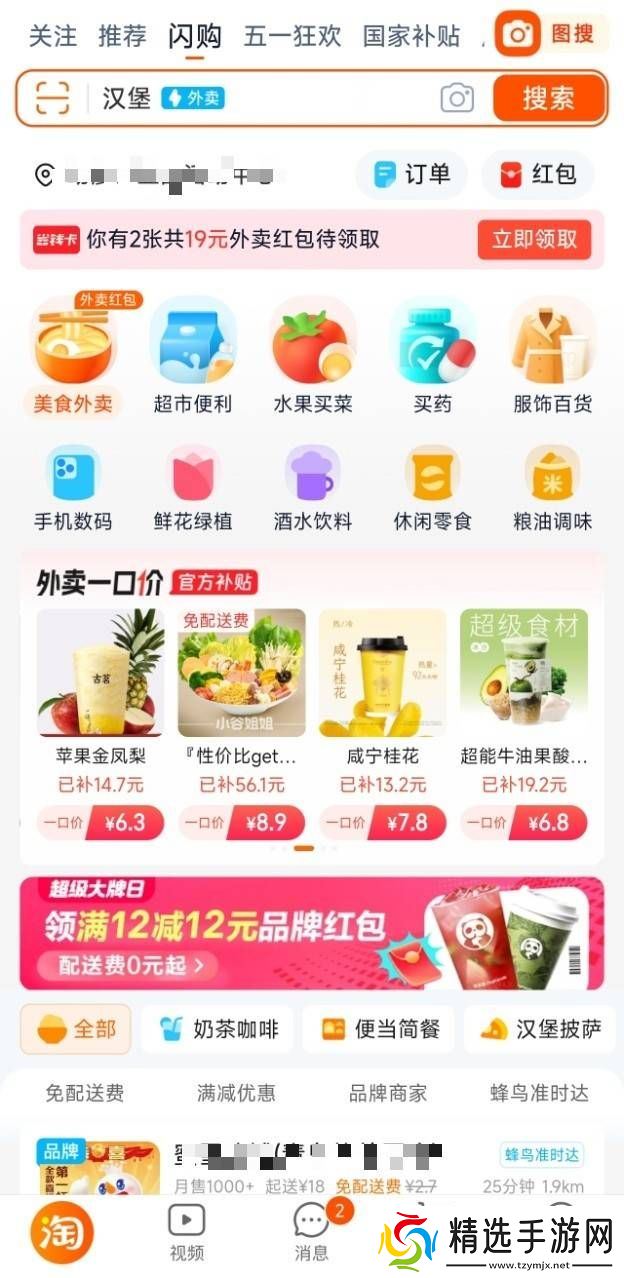Open the 鲜花绿植 category
The width and height of the screenshot is (624, 1278).
pyautogui.click(x=193, y=489)
